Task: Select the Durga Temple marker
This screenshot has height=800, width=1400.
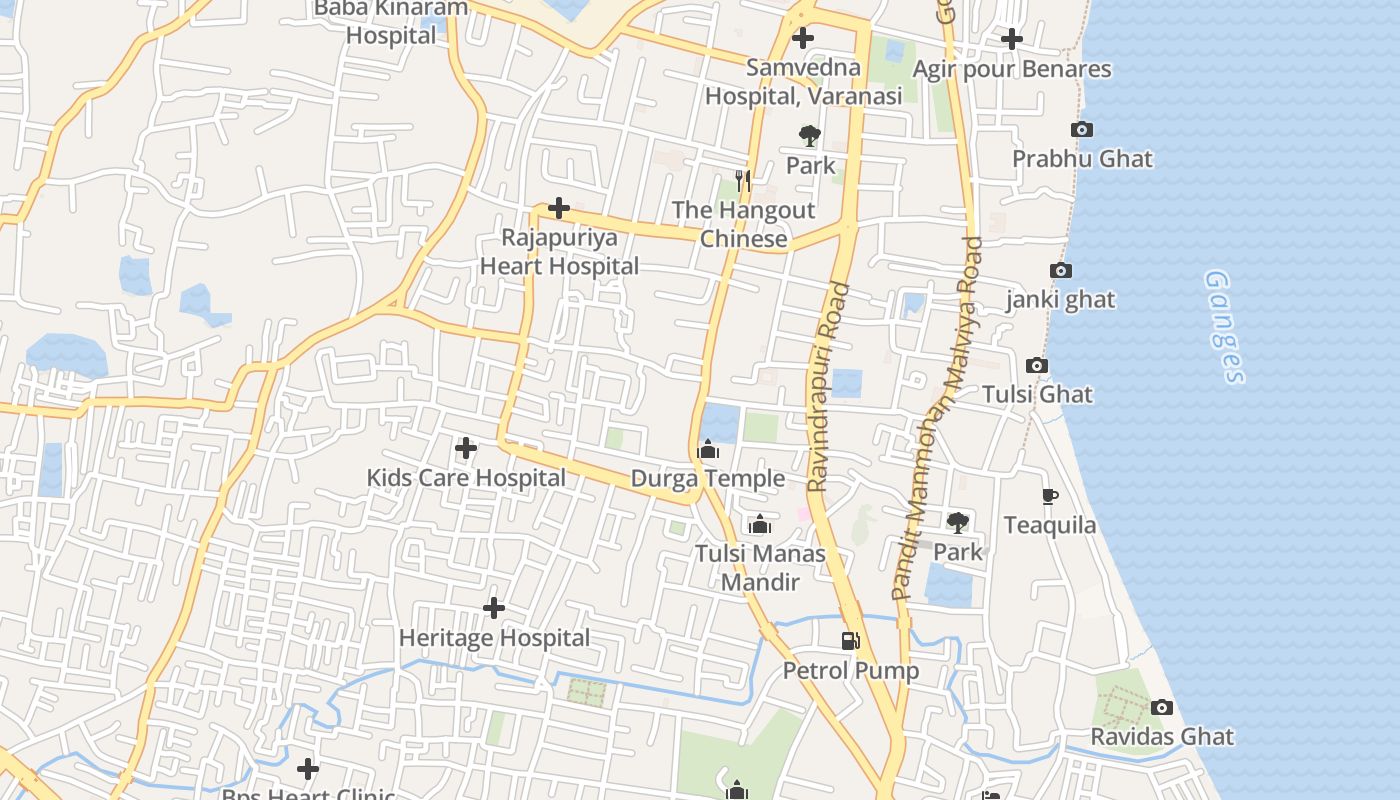Action: point(709,450)
